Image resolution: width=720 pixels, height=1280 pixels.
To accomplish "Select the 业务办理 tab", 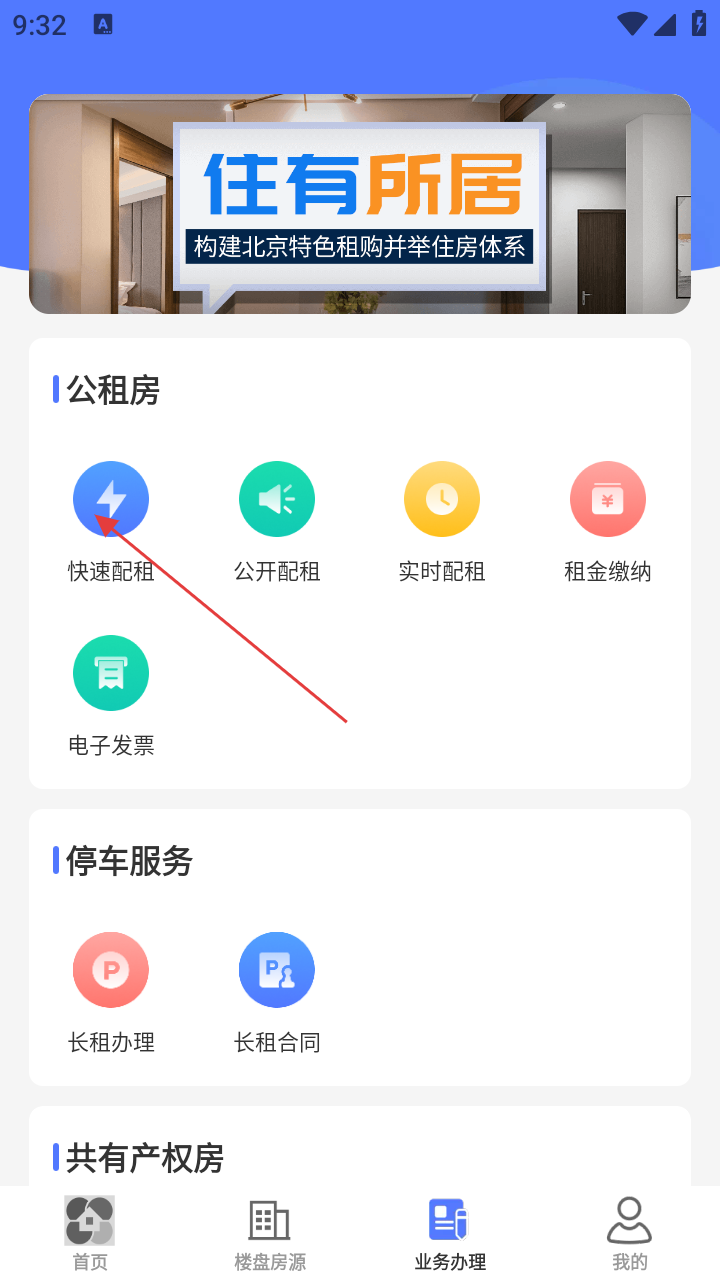I will (450, 1233).
